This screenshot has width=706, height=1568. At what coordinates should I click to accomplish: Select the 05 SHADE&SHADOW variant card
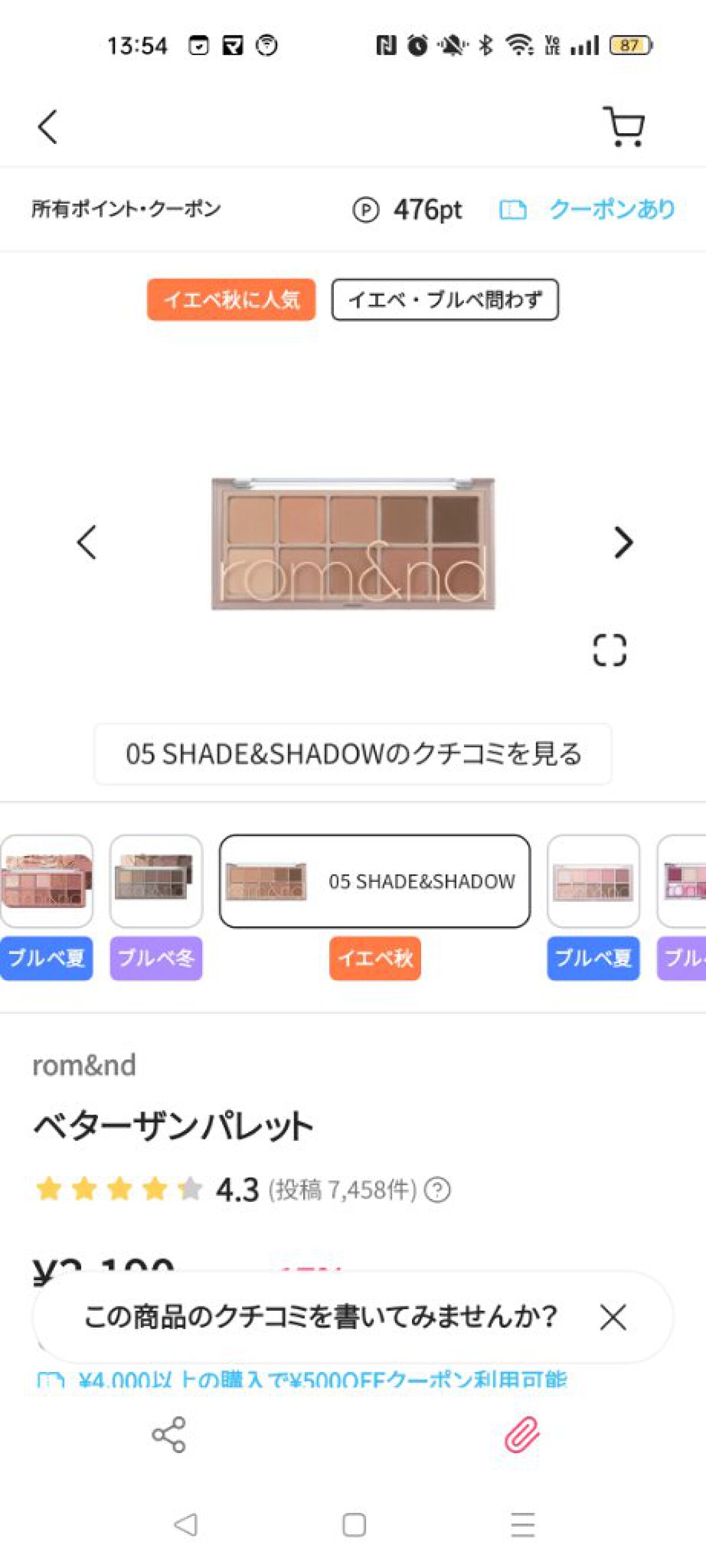[x=375, y=881]
